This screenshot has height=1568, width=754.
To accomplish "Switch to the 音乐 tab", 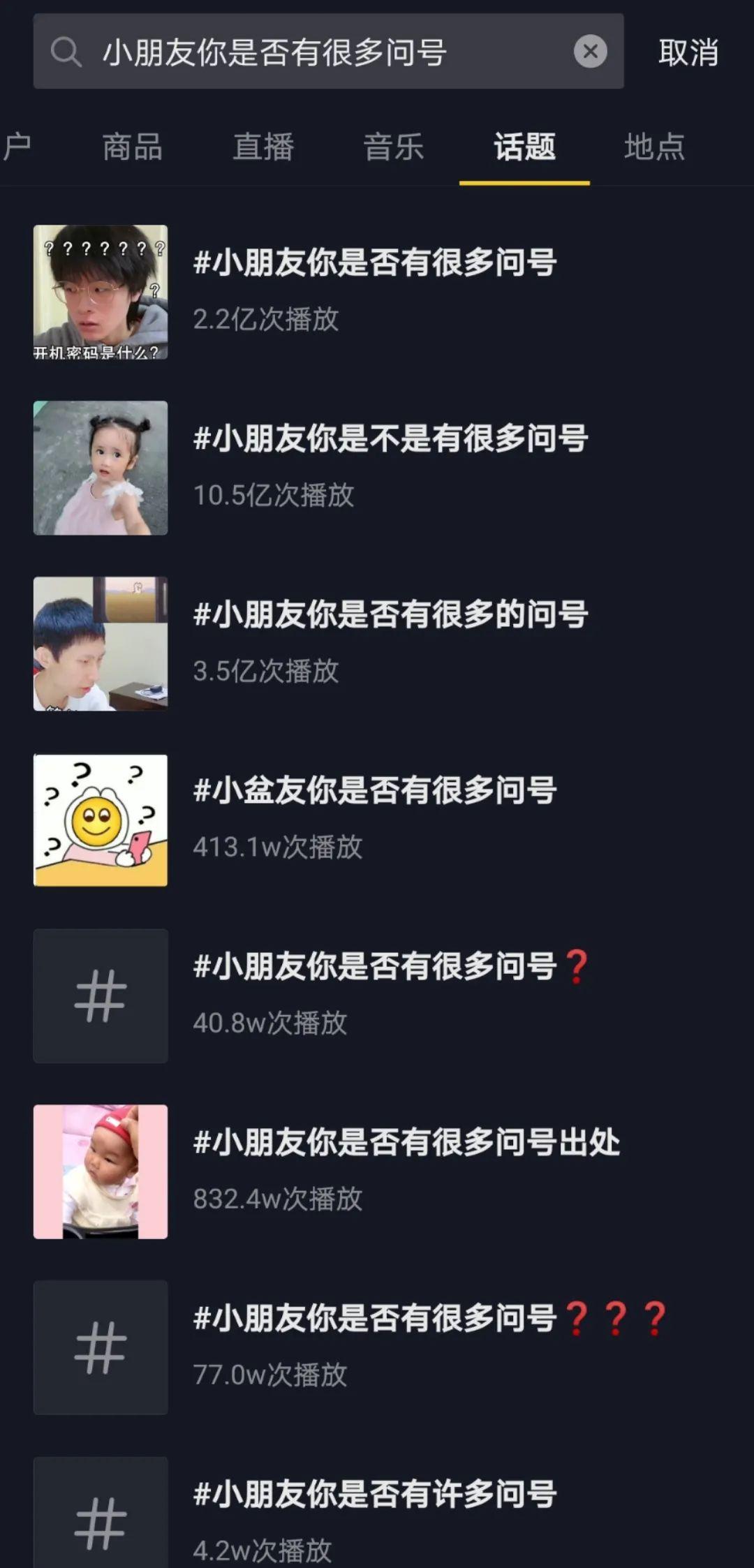I will [394, 147].
